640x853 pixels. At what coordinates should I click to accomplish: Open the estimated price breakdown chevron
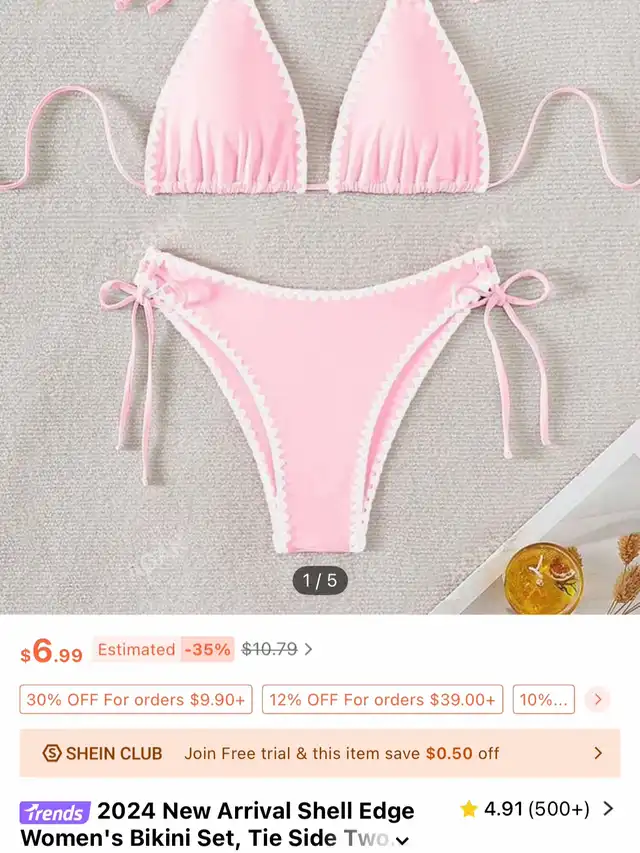308,650
